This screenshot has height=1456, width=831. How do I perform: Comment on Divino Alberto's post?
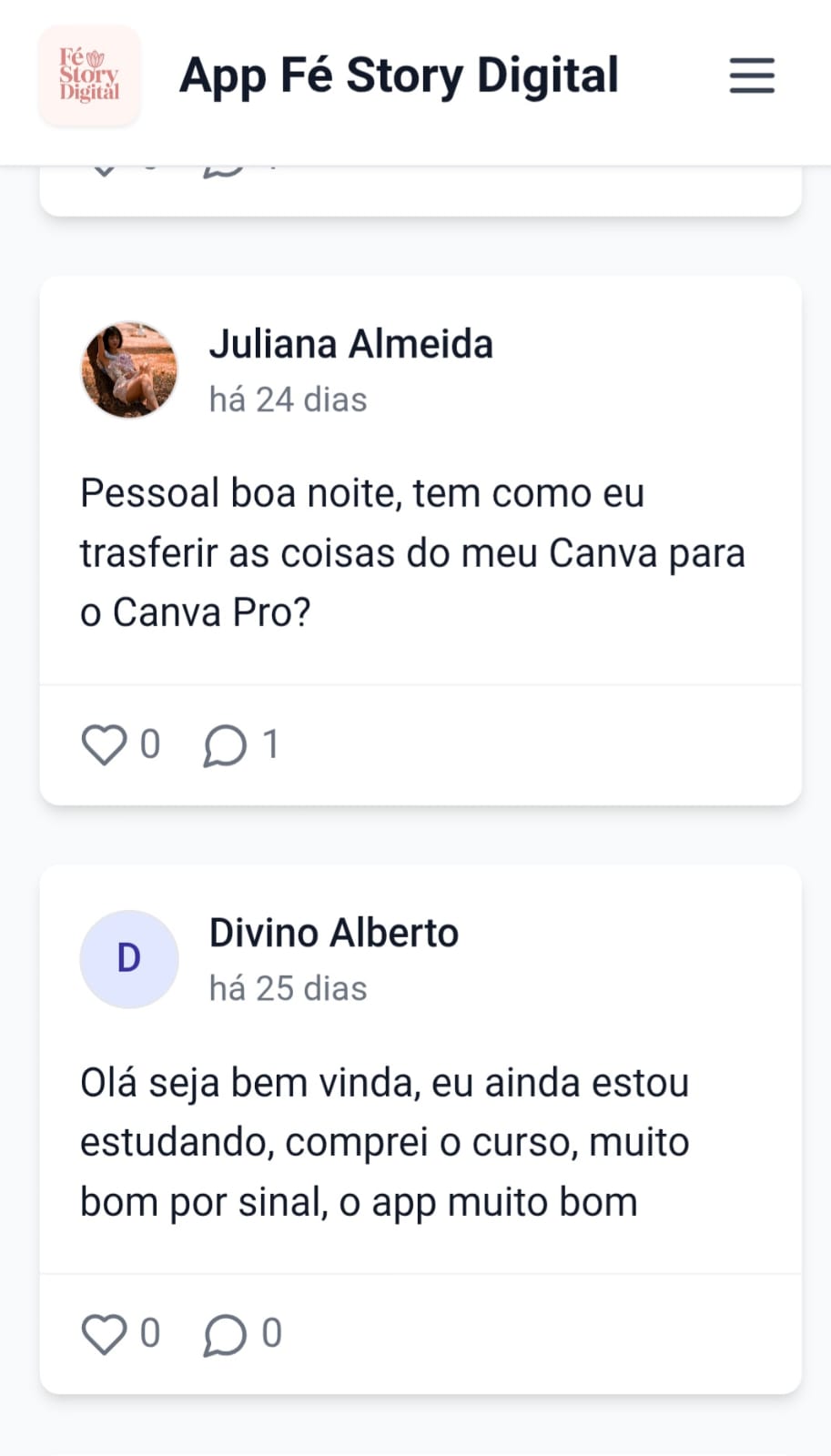pyautogui.click(x=226, y=1335)
